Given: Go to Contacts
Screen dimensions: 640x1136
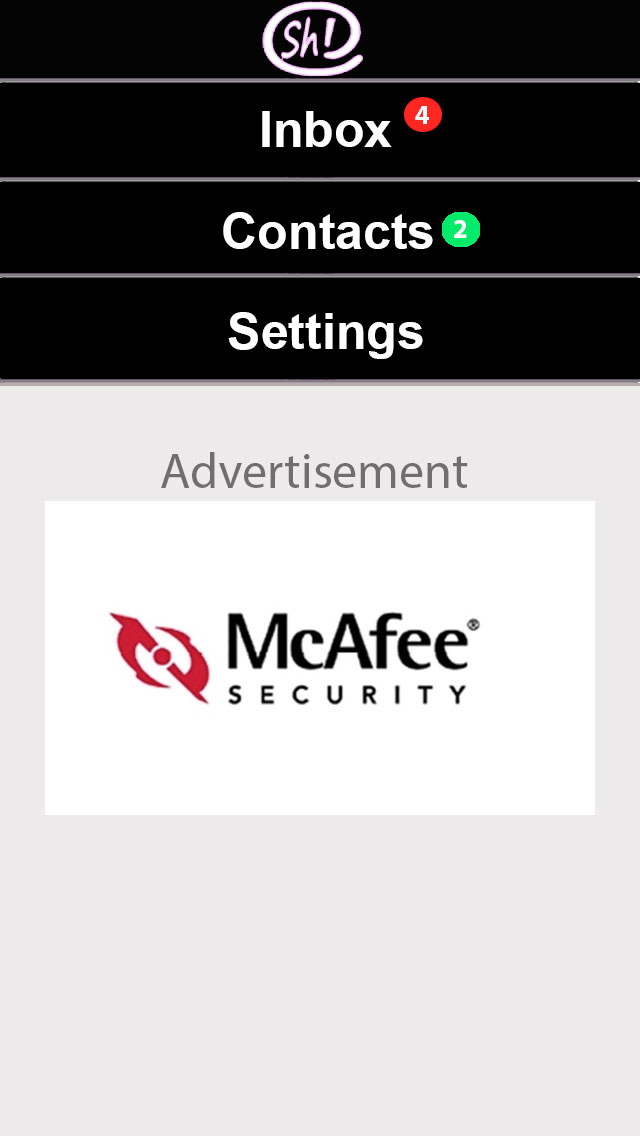Looking at the screenshot, I should (320, 228).
